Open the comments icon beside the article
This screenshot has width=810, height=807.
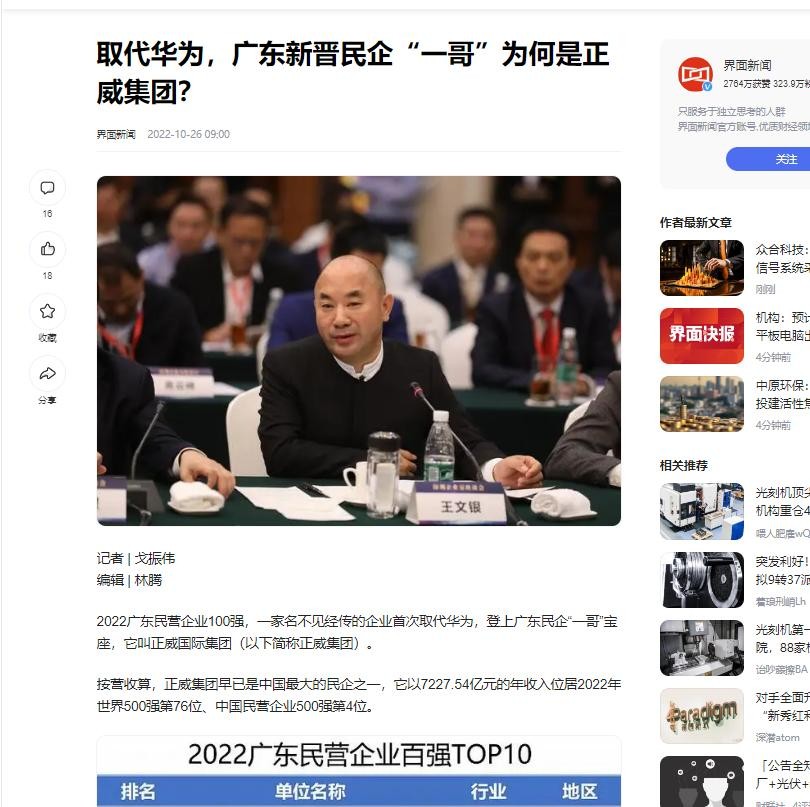tap(47, 188)
